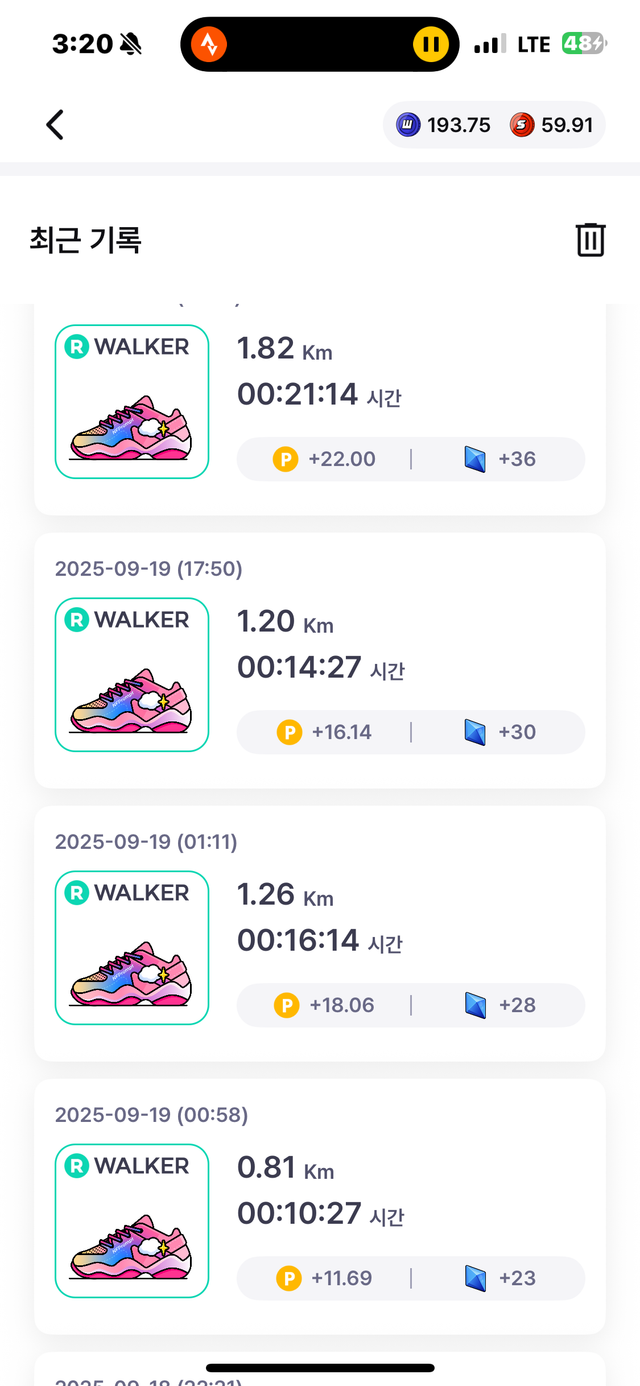
Task: Tap the Strava activity icon in the Dynamic Island
Action: coord(210,44)
